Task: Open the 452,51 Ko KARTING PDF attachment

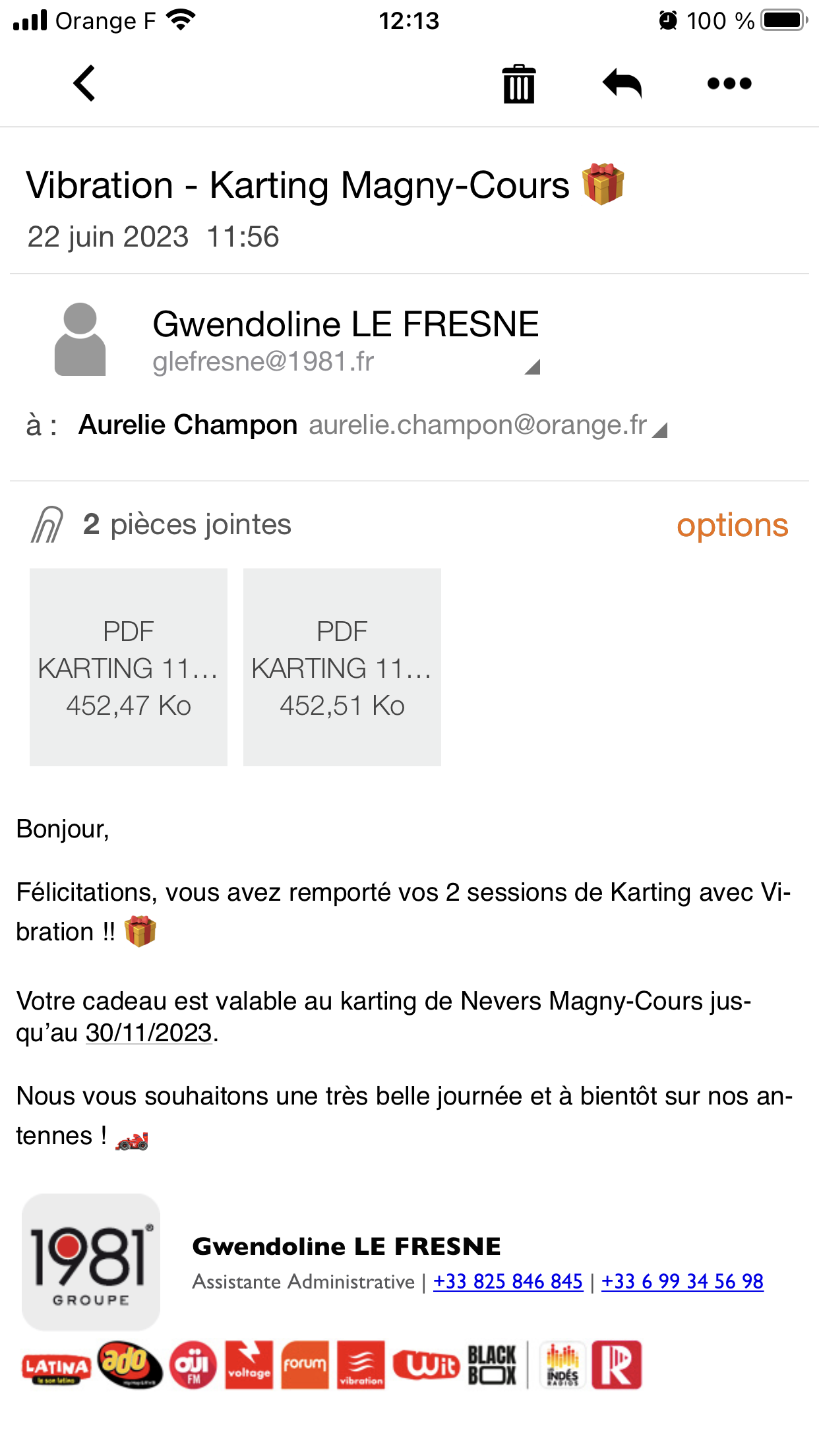Action: click(x=342, y=667)
